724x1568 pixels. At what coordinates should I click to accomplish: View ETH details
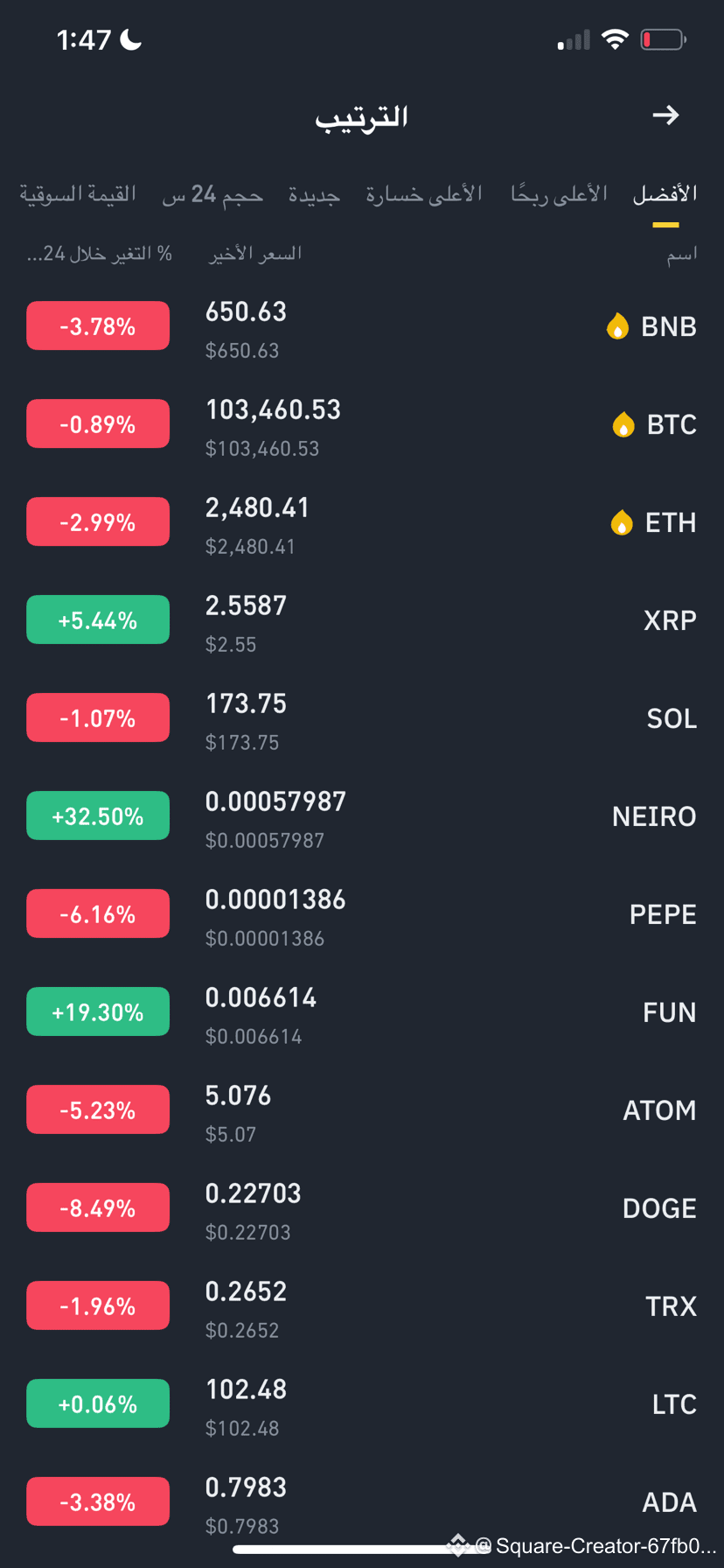[x=362, y=522]
